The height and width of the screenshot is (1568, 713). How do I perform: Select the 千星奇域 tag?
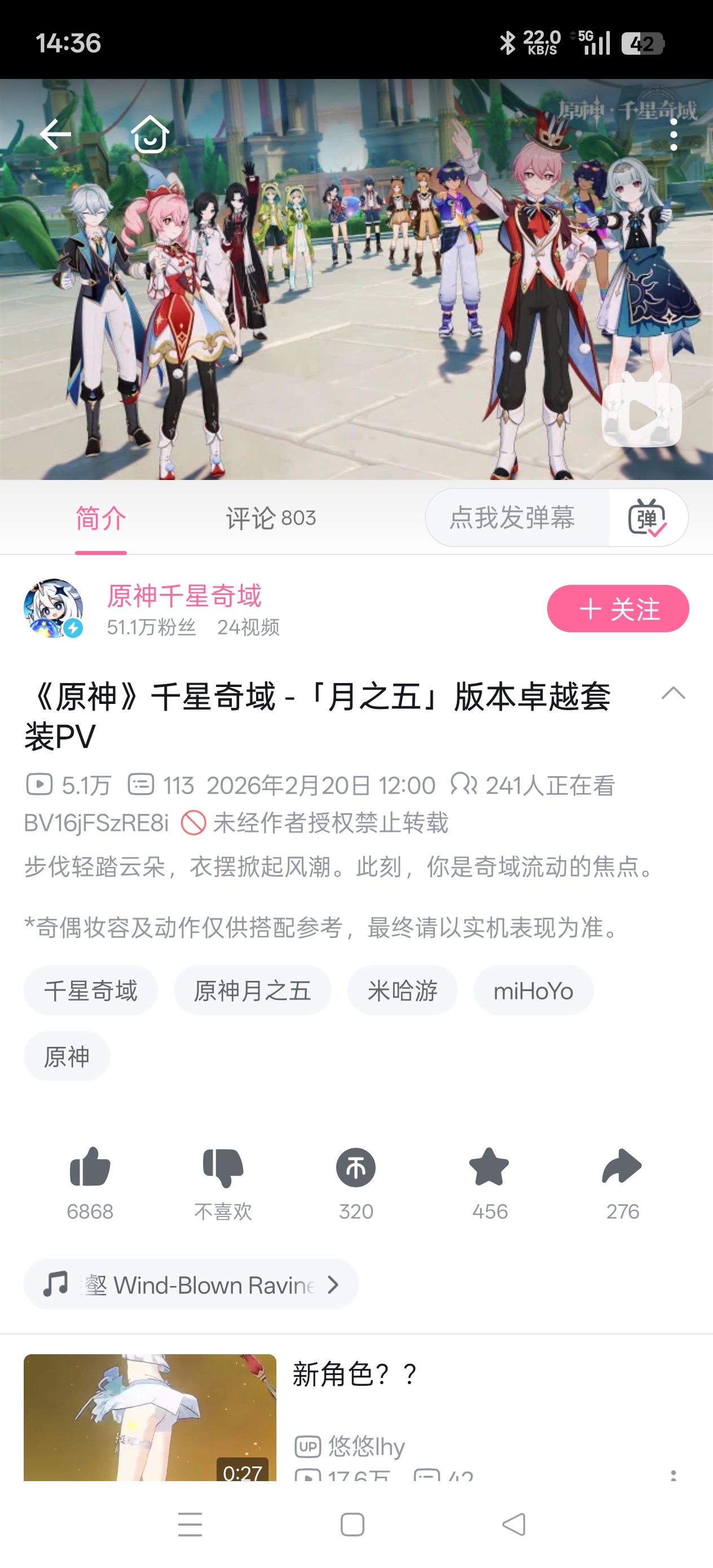(91, 990)
